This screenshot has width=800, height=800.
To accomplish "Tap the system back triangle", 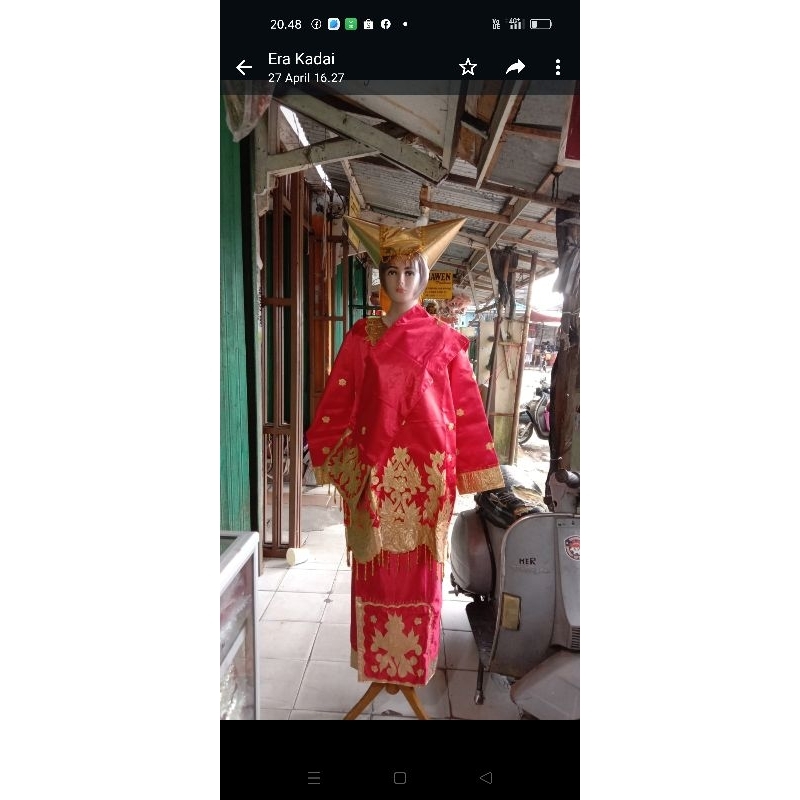I will point(486,778).
